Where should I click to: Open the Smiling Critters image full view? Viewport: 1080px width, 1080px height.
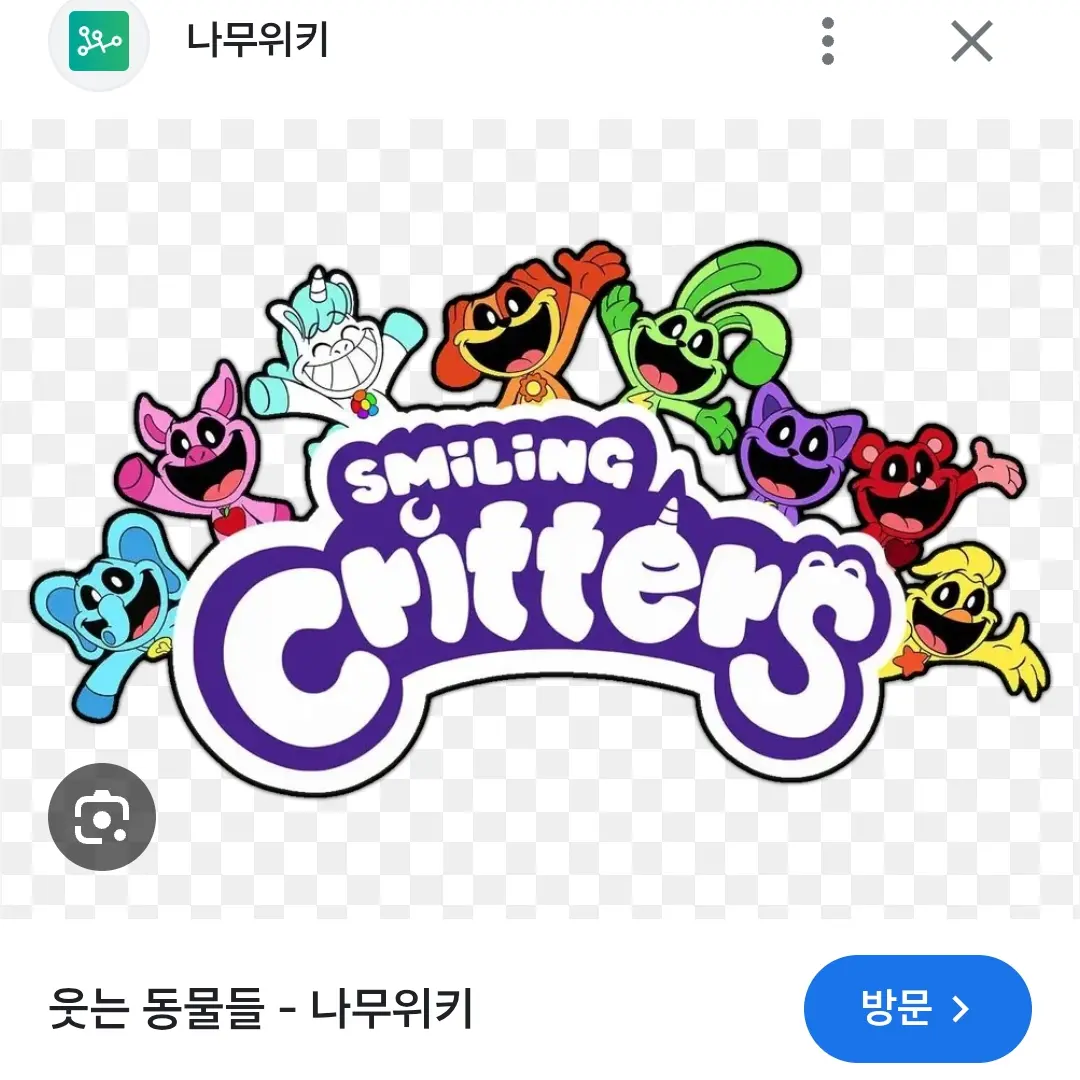tap(540, 520)
